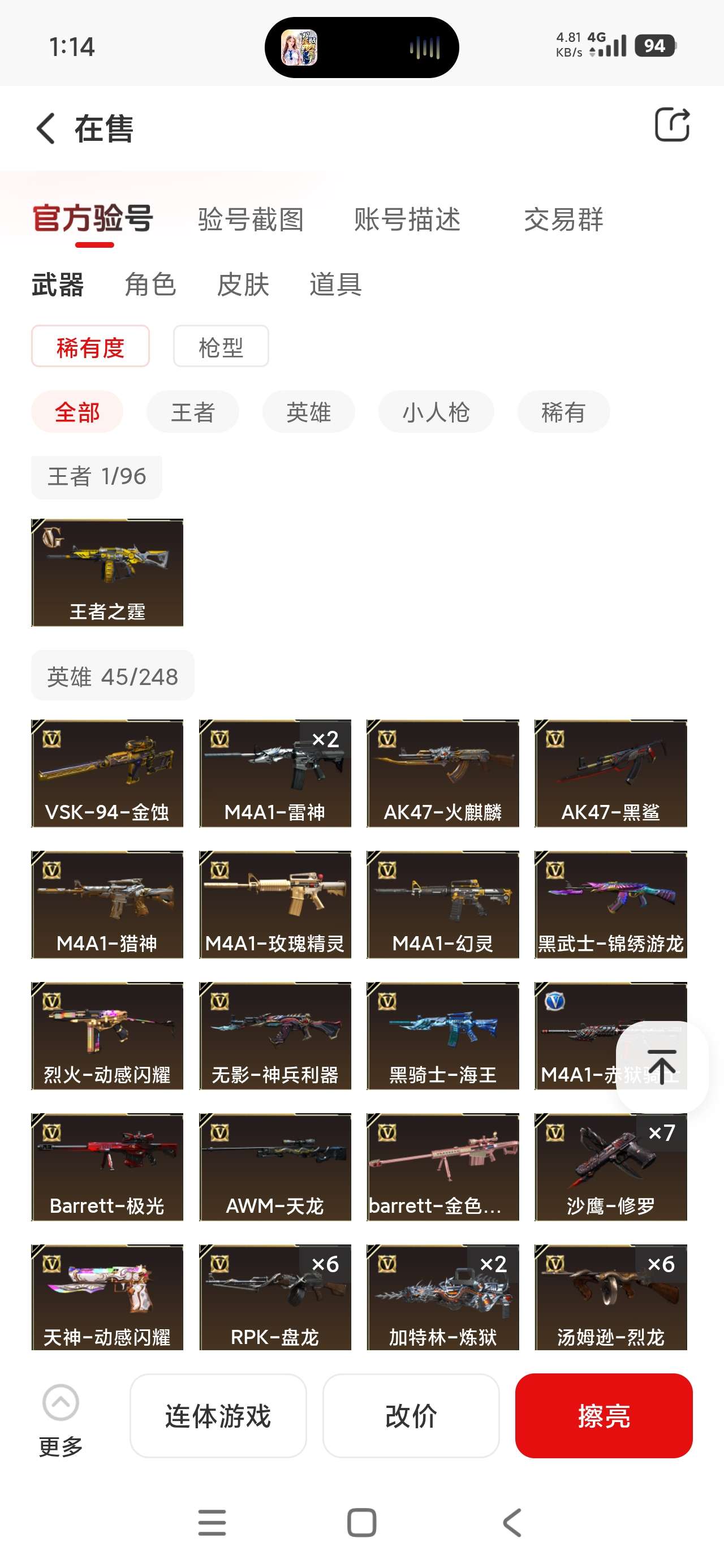Open 连体游戏 option
Image resolution: width=724 pixels, height=1568 pixels.
tap(218, 1415)
